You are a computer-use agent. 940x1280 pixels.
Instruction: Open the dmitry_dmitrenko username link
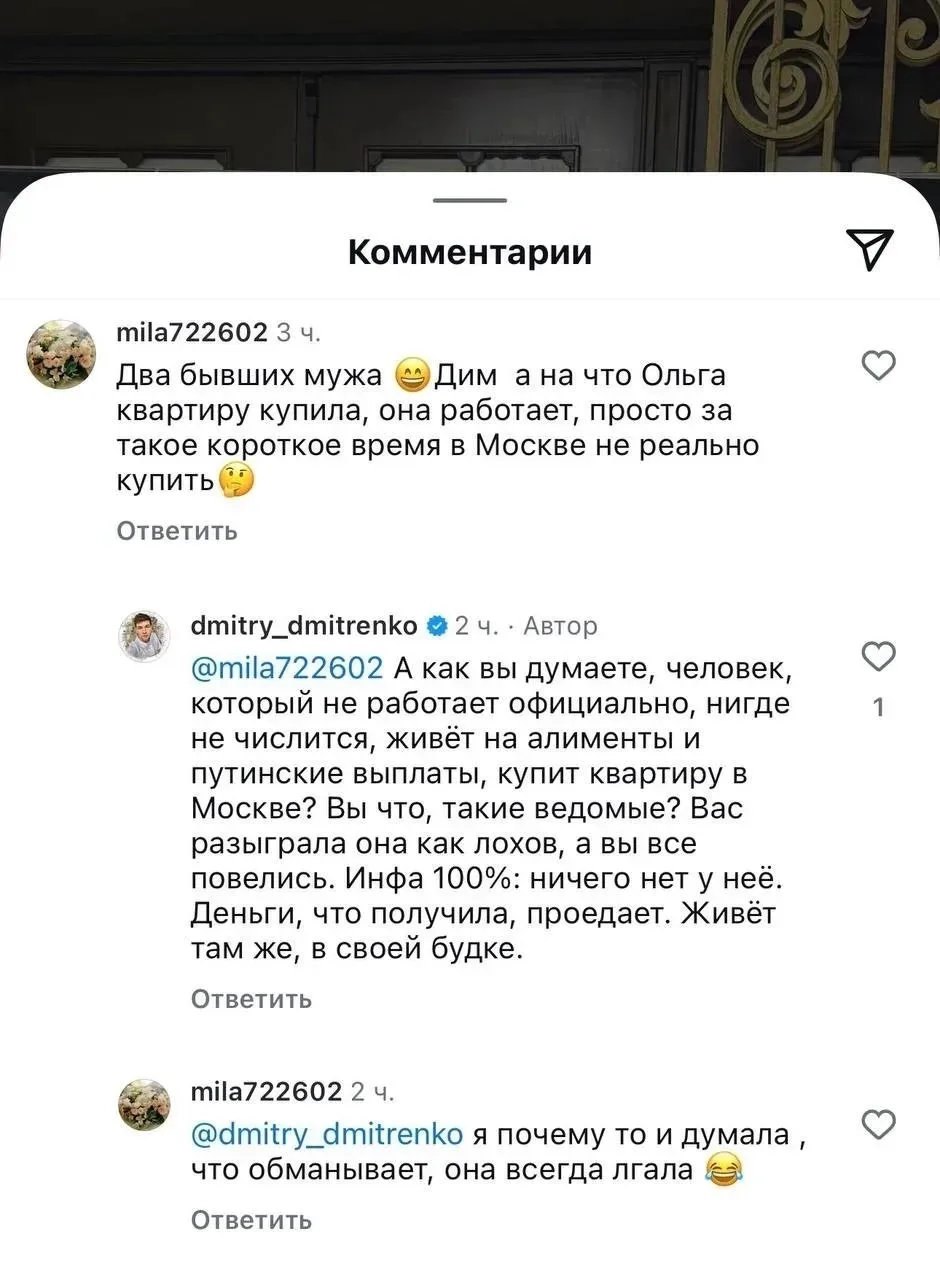click(304, 626)
